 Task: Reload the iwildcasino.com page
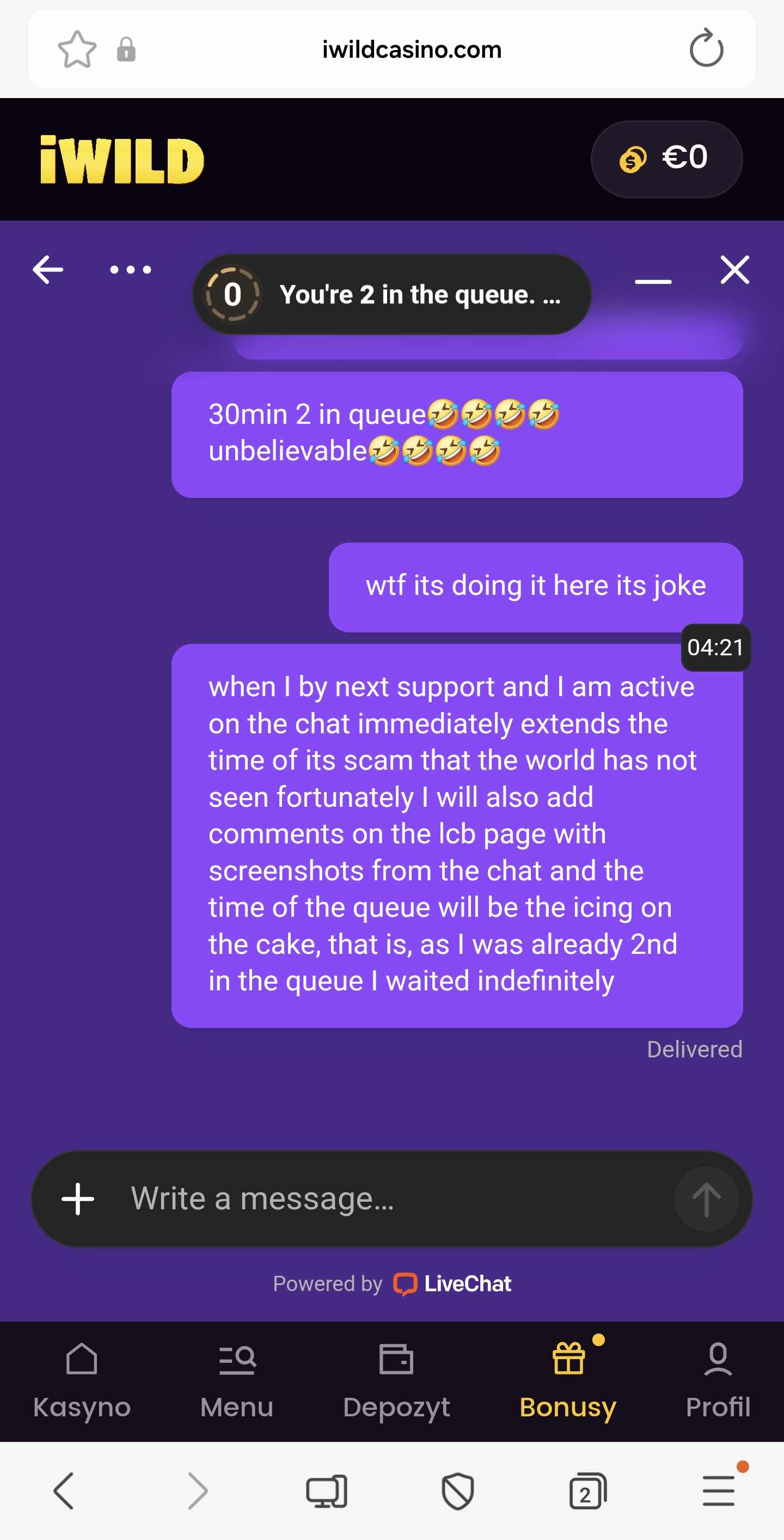tap(706, 49)
